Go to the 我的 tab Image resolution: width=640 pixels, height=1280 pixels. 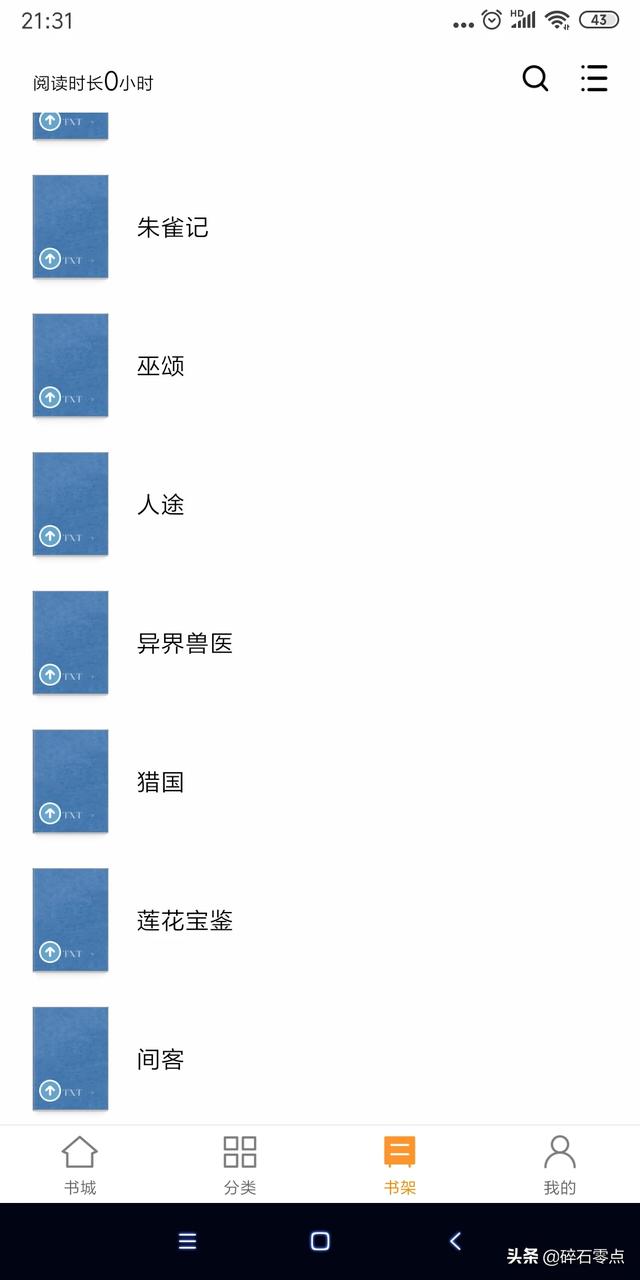point(560,1165)
